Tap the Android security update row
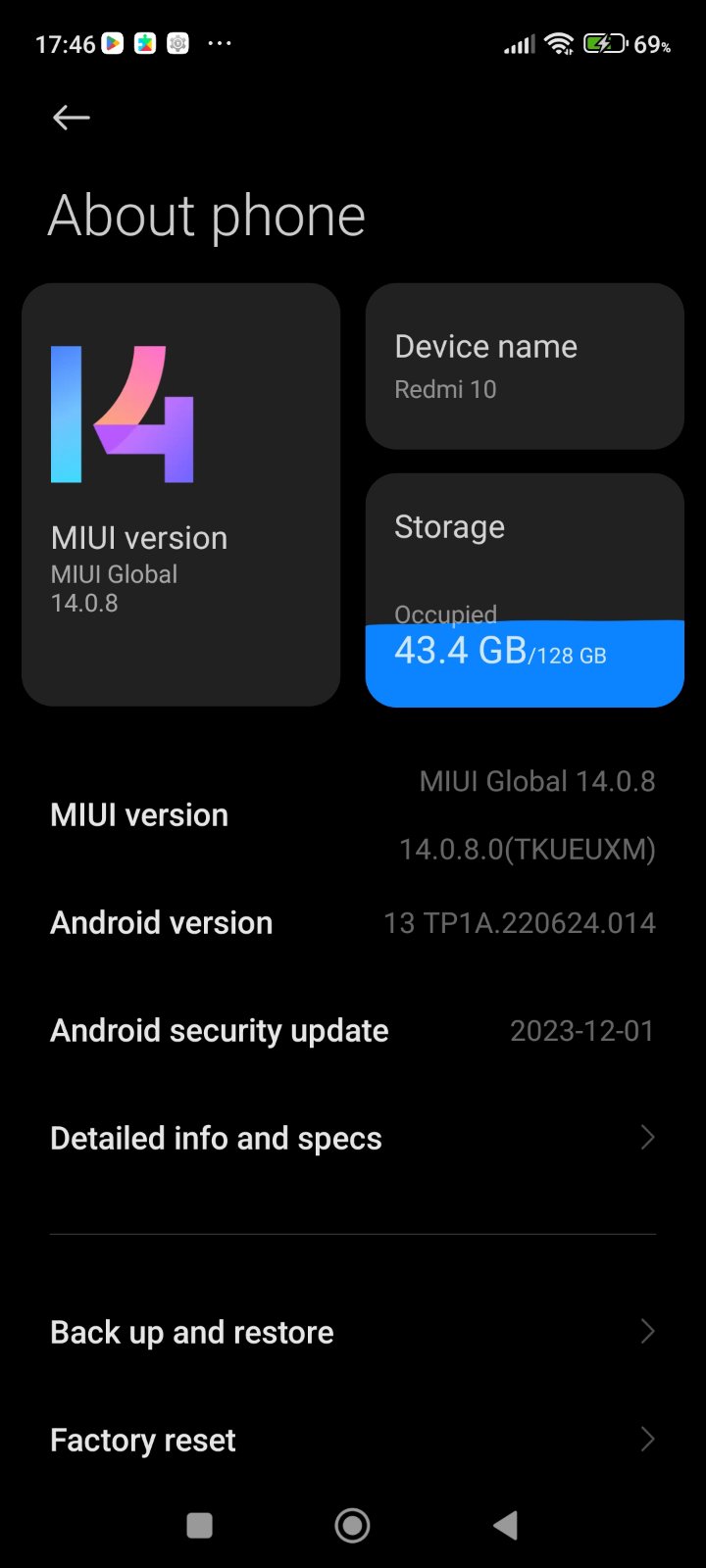Image resolution: width=706 pixels, height=1568 pixels. pyautogui.click(x=352, y=1031)
